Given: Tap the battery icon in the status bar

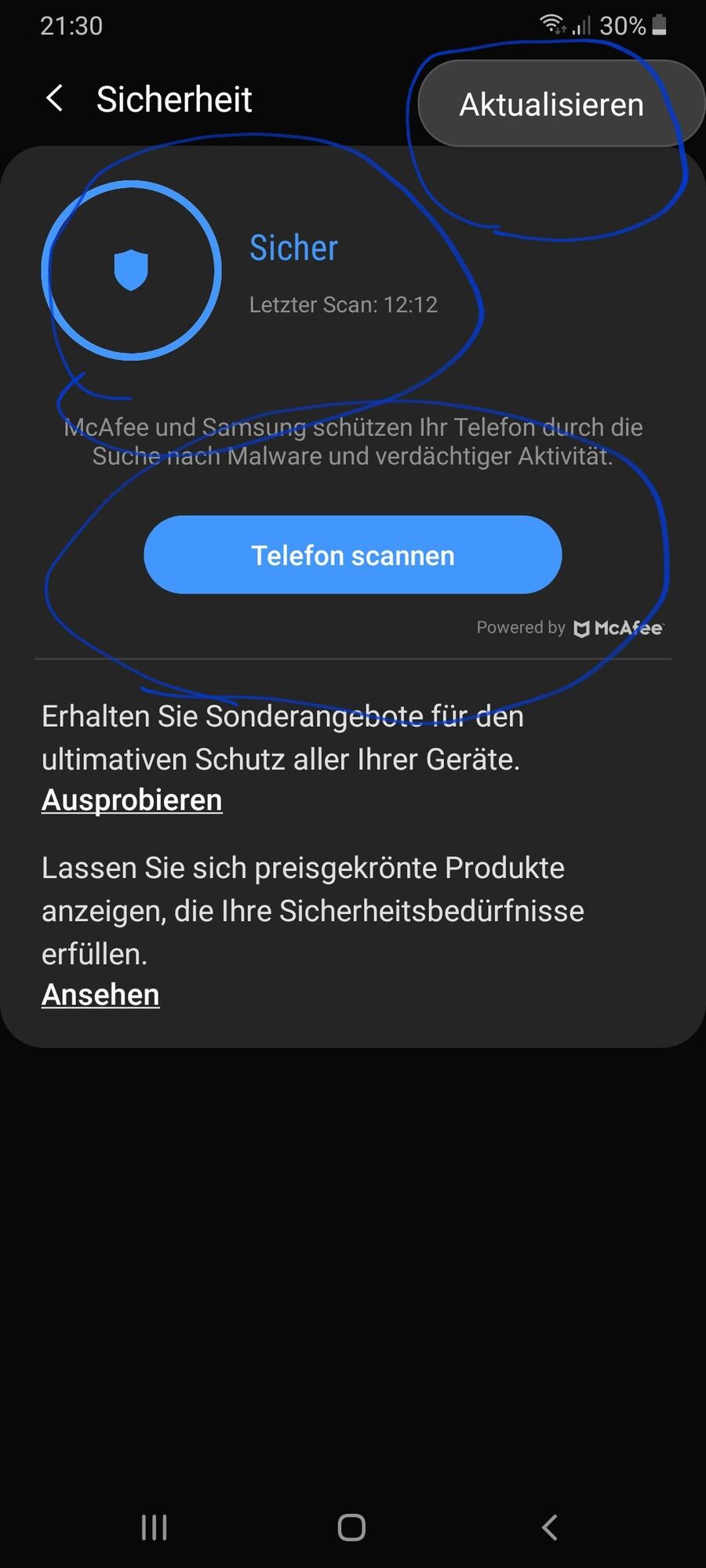Looking at the screenshot, I should [659, 25].
